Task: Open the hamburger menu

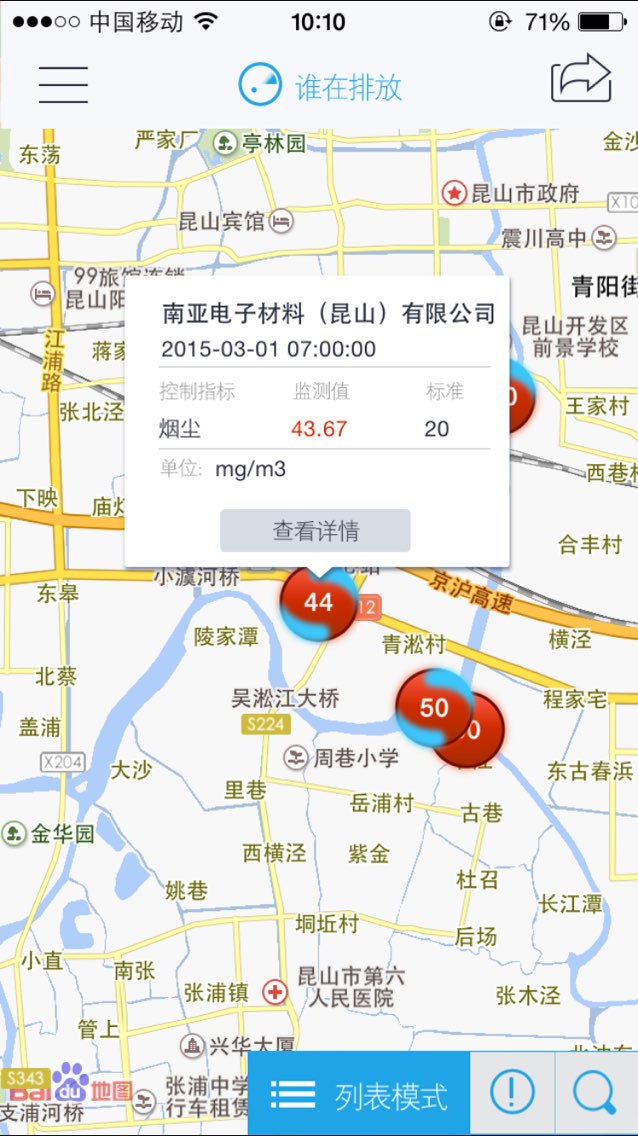Action: coord(63,85)
